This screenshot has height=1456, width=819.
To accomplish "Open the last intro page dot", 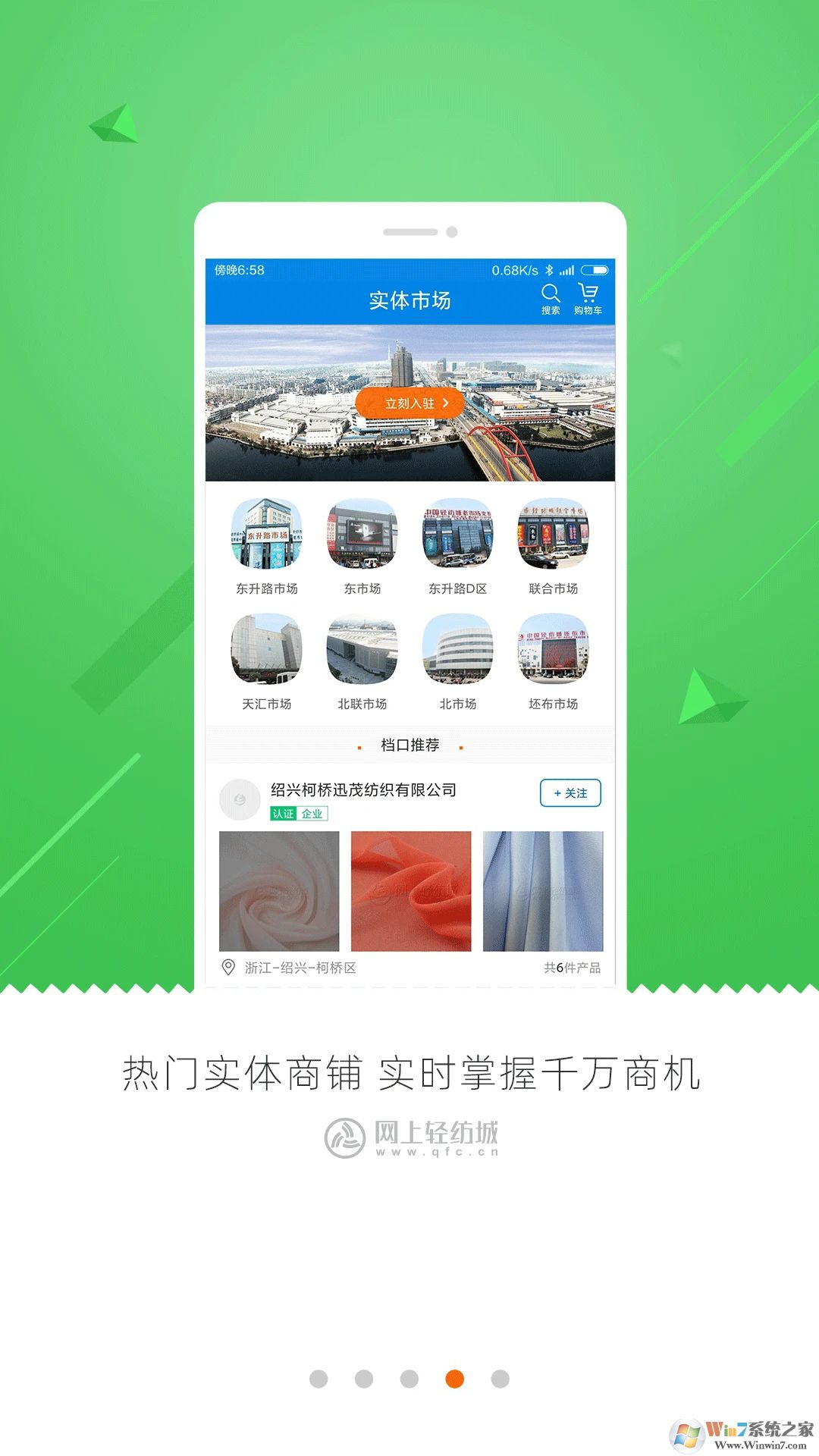I will pos(500,1379).
